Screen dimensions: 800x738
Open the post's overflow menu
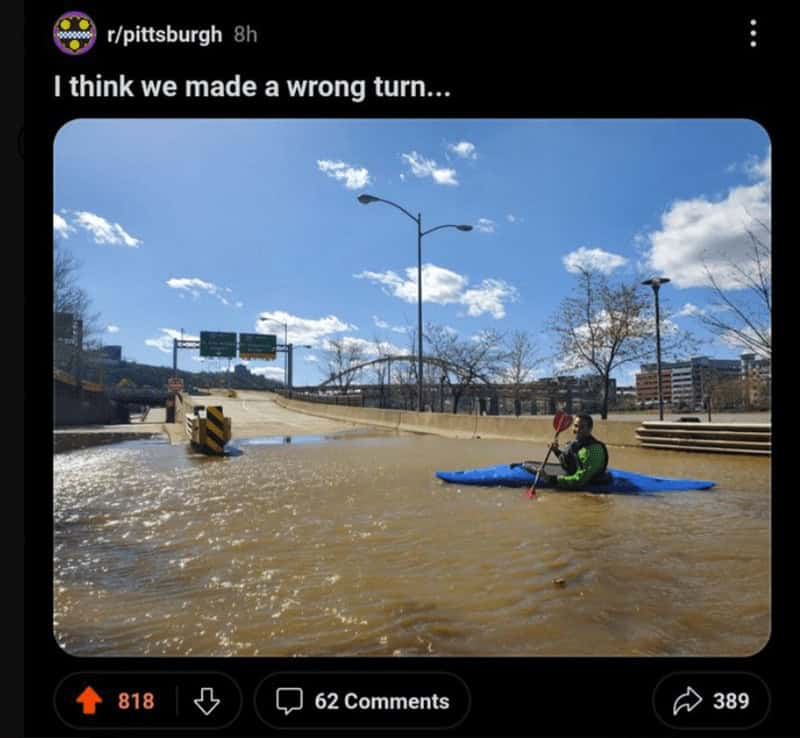pos(753,34)
